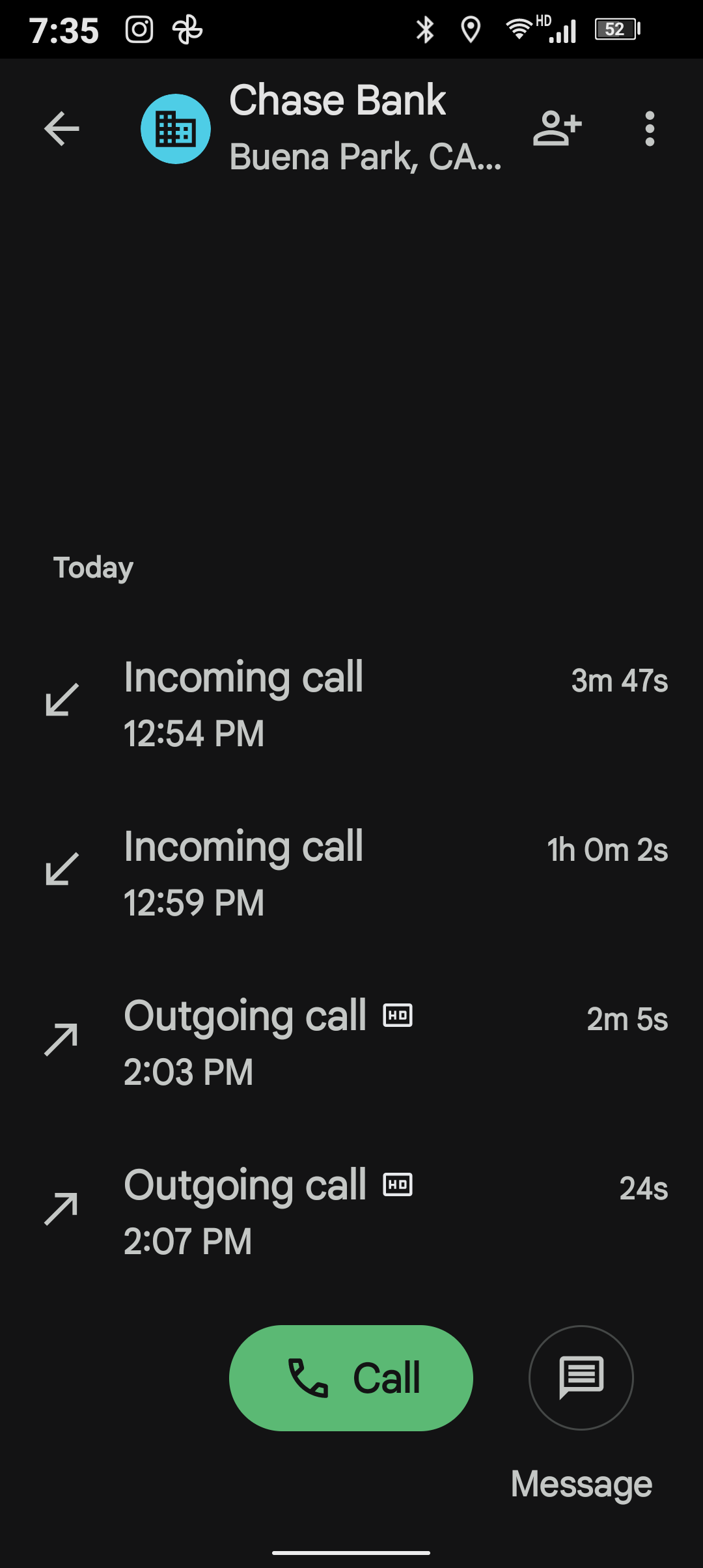Tap the Chase Bank building avatar
The width and height of the screenshot is (703, 1568).
click(176, 128)
